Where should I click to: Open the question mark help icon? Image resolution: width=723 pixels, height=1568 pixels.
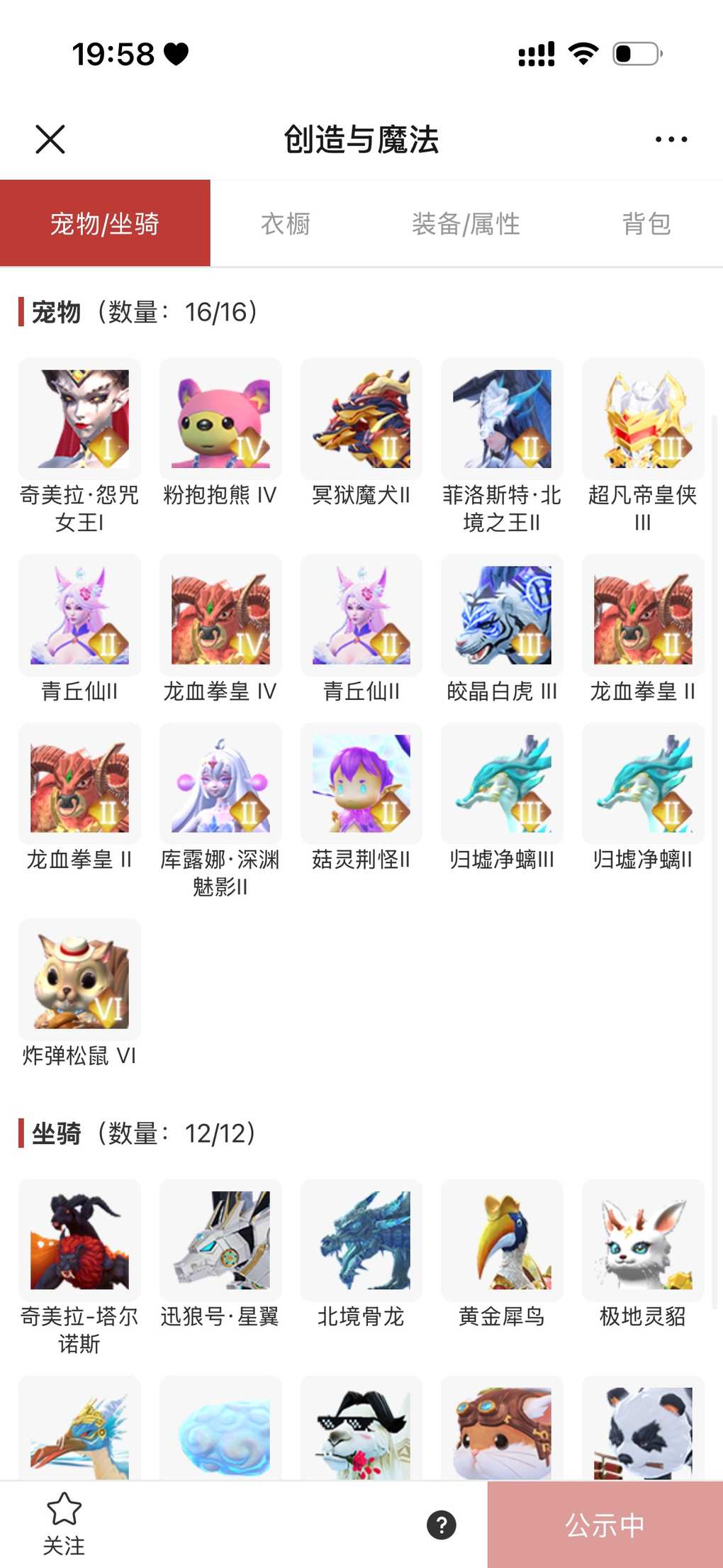coord(441,1525)
